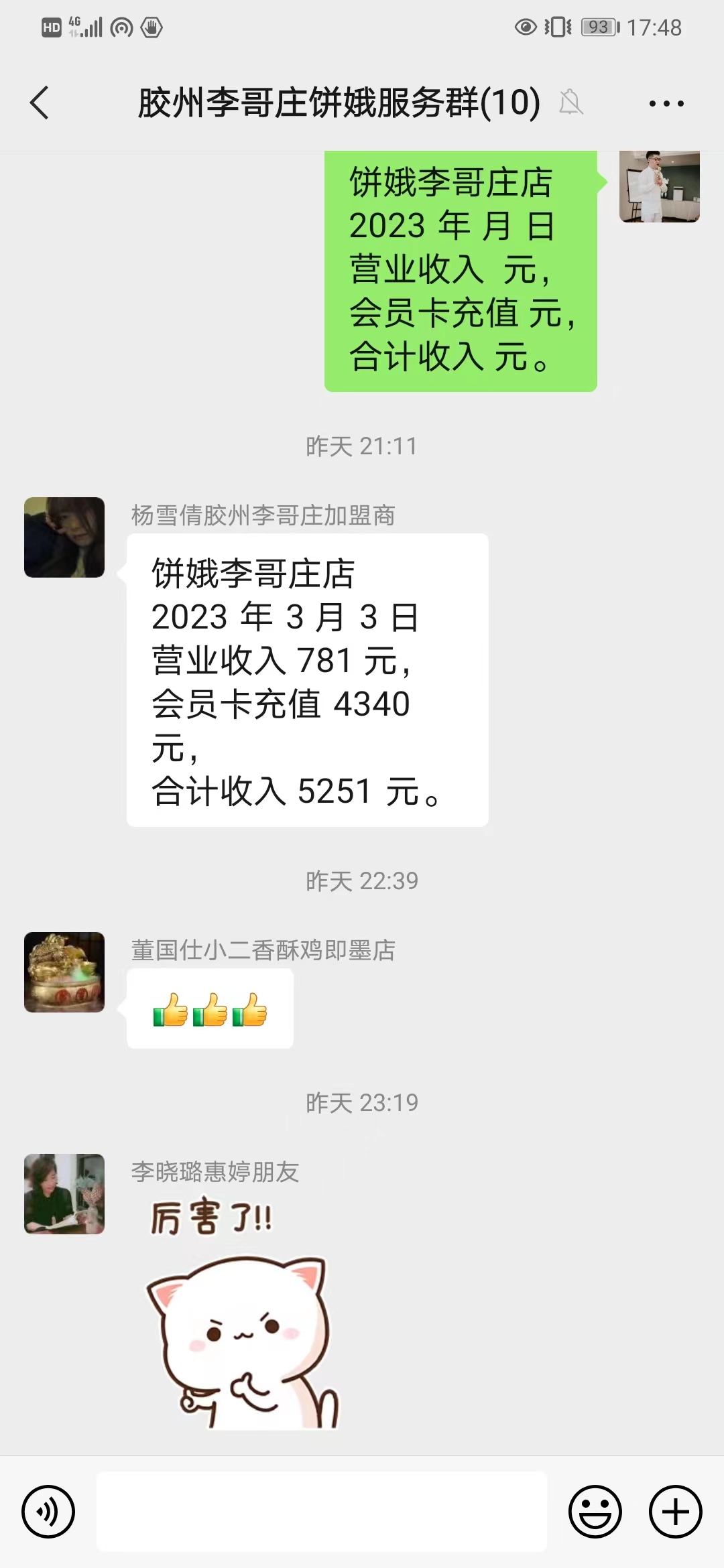The height and width of the screenshot is (1568, 724).
Task: Open 董国仕's profile avatar
Action: [64, 972]
